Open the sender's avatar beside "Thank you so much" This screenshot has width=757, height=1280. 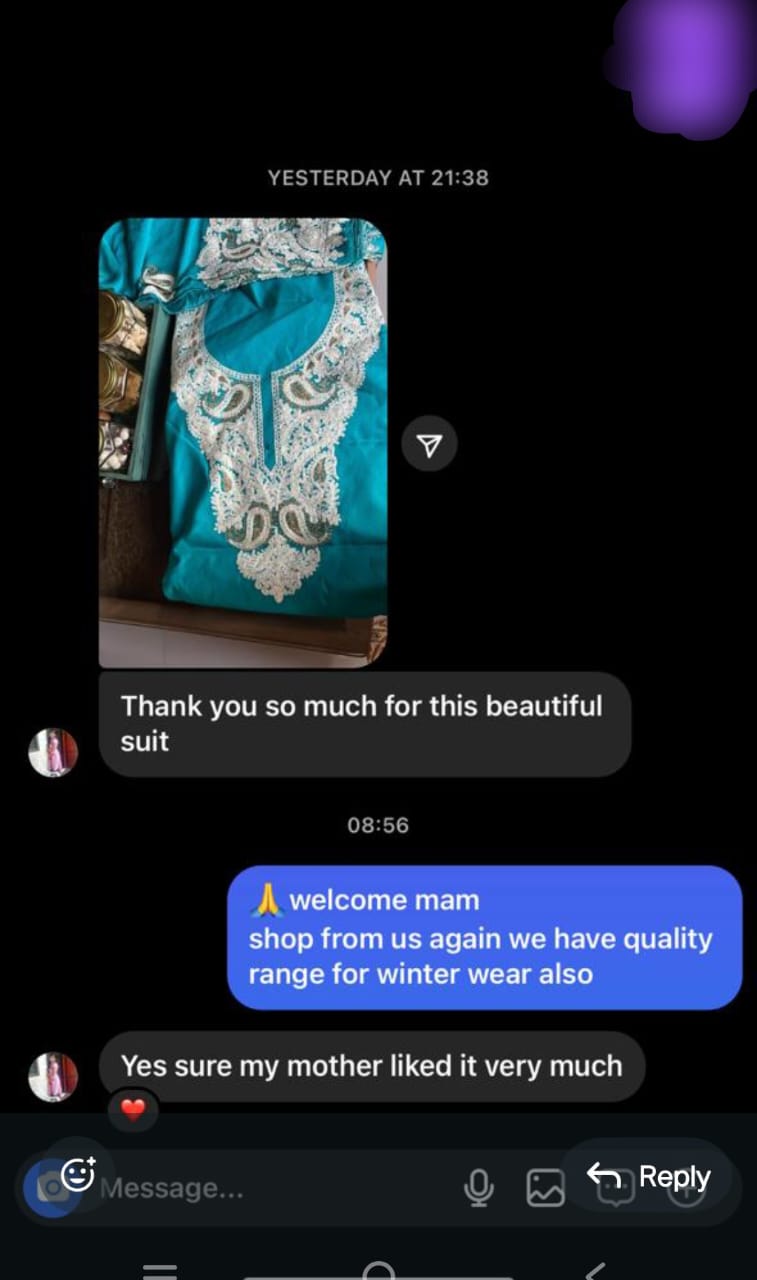(53, 752)
